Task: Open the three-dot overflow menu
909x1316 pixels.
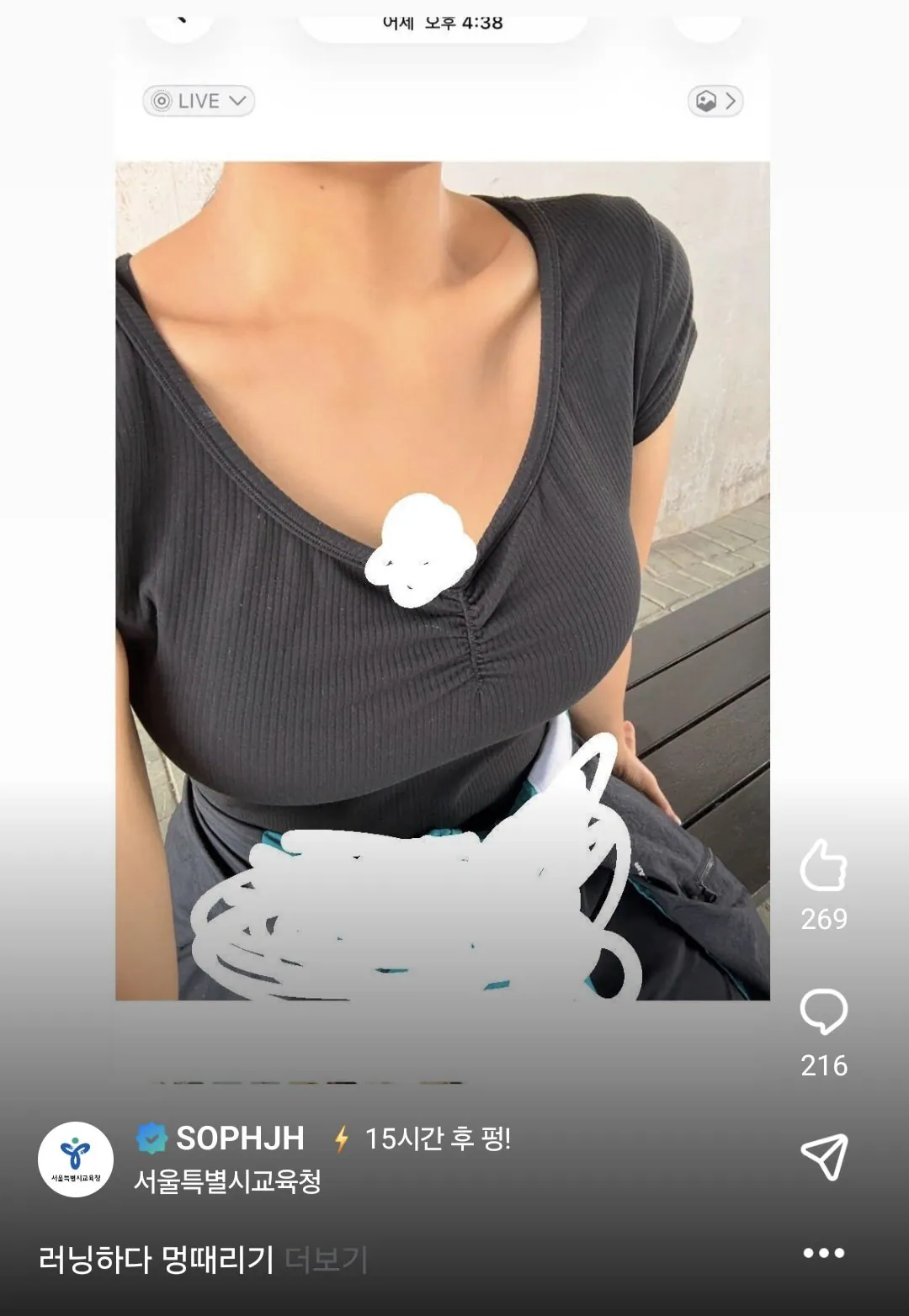Action: click(823, 1253)
